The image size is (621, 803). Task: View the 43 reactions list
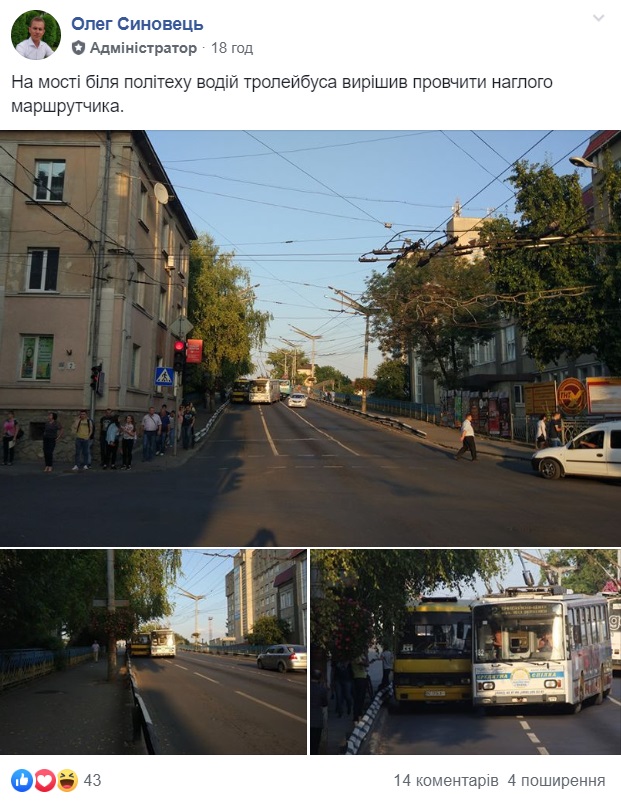pos(92,780)
